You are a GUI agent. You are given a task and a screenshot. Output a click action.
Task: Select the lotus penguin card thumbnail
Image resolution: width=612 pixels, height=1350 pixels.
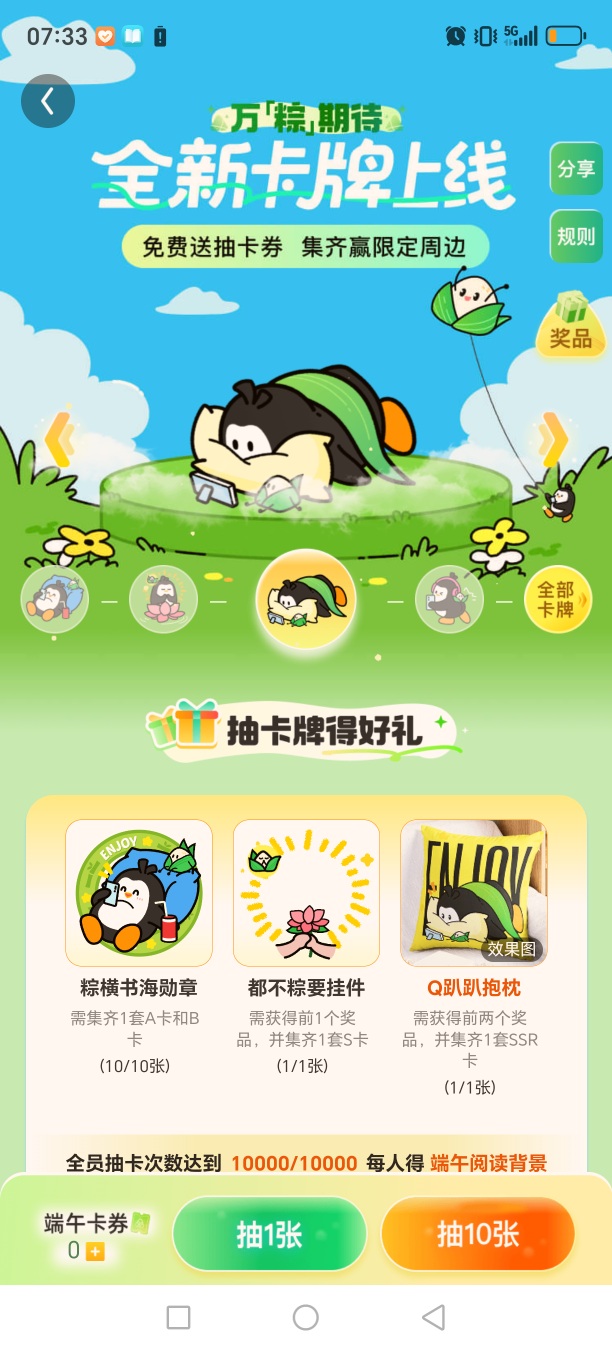(163, 599)
